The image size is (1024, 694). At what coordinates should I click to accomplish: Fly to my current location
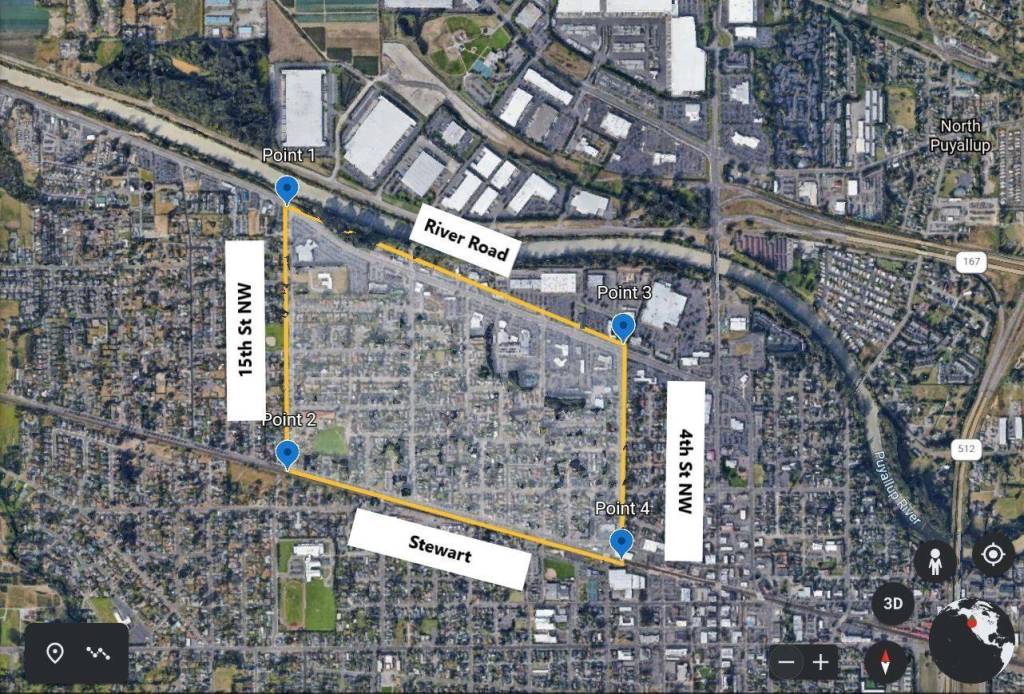click(x=993, y=554)
